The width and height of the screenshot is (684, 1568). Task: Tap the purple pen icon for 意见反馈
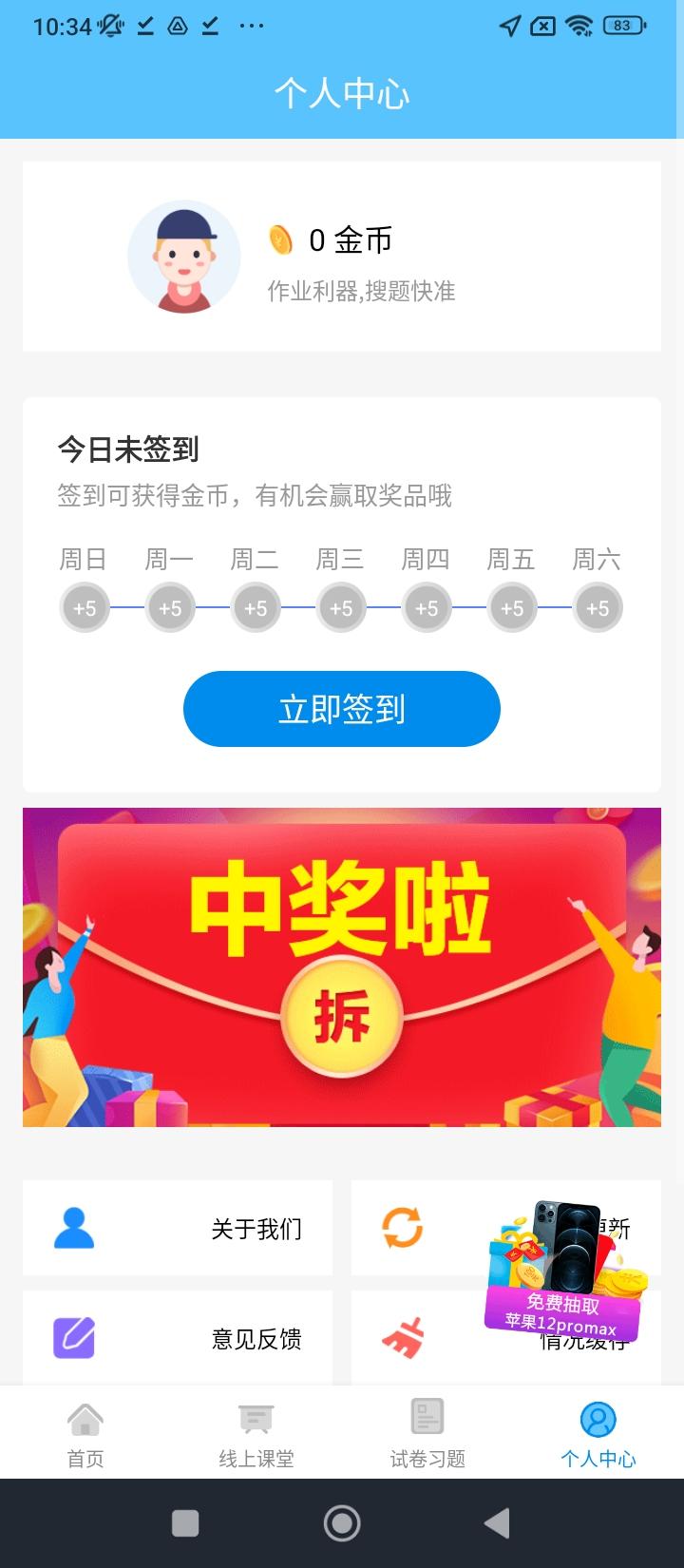72,1336
